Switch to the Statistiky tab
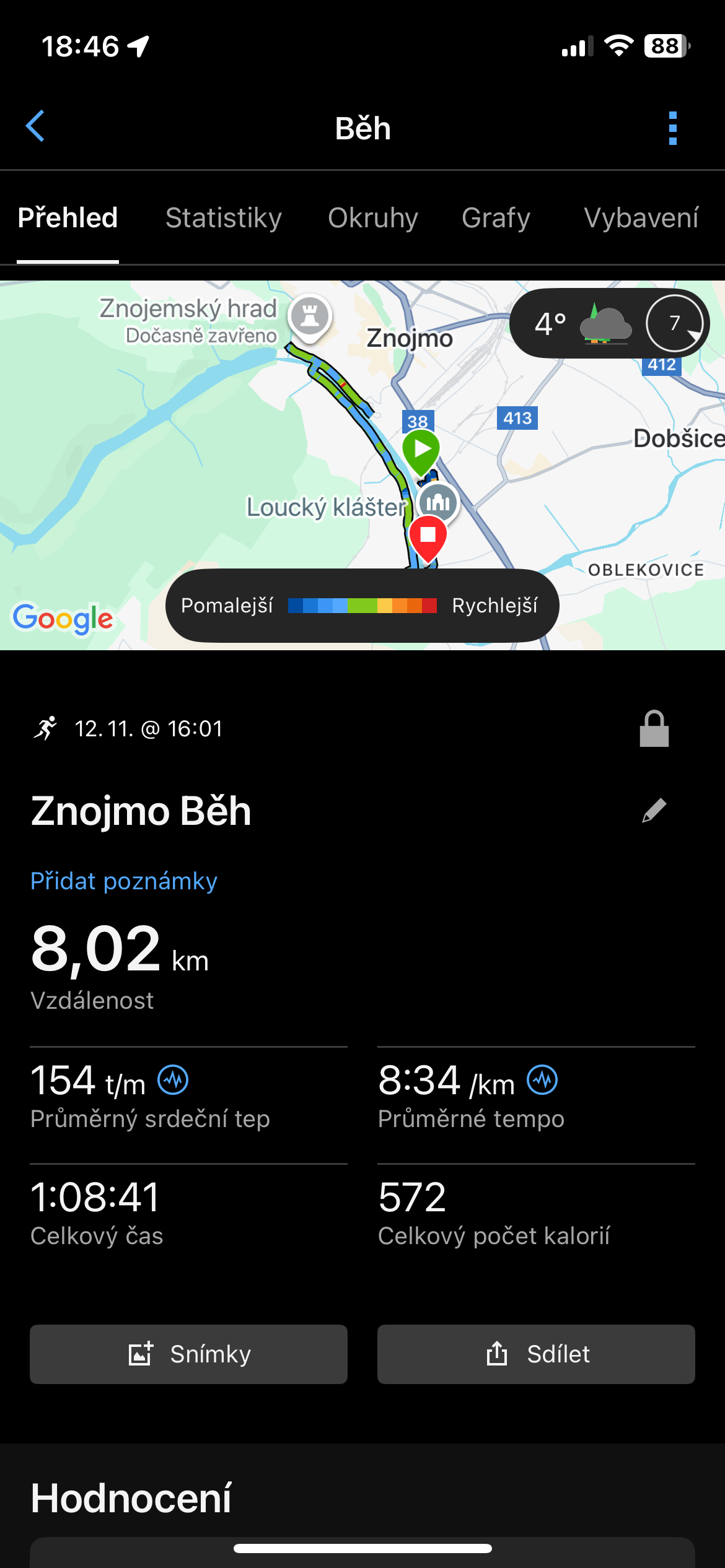The width and height of the screenshot is (725, 1568). 224,218
